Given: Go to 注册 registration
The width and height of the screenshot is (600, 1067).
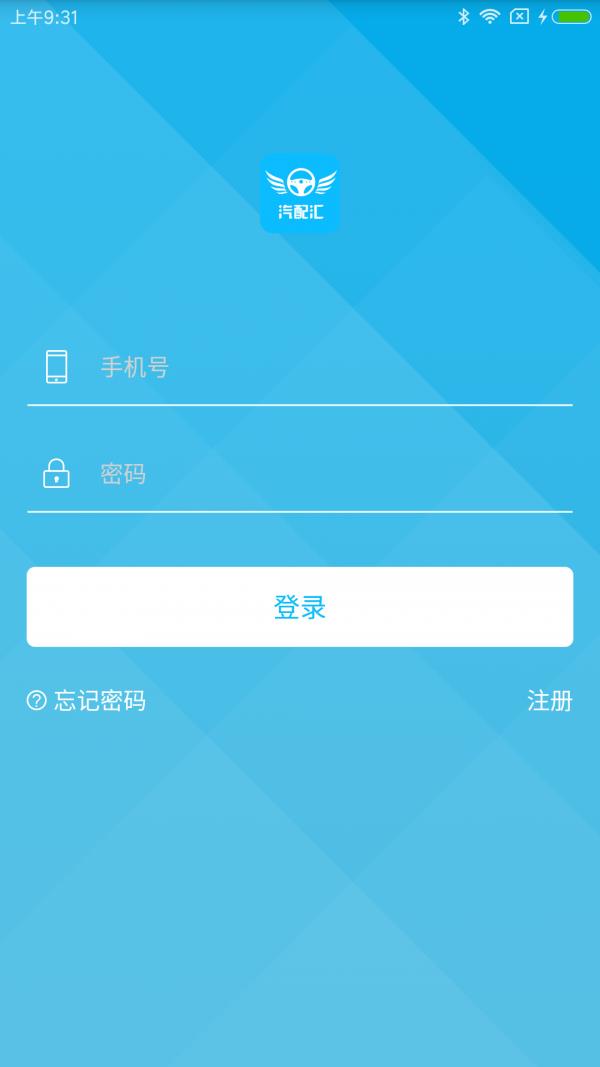Looking at the screenshot, I should [549, 701].
